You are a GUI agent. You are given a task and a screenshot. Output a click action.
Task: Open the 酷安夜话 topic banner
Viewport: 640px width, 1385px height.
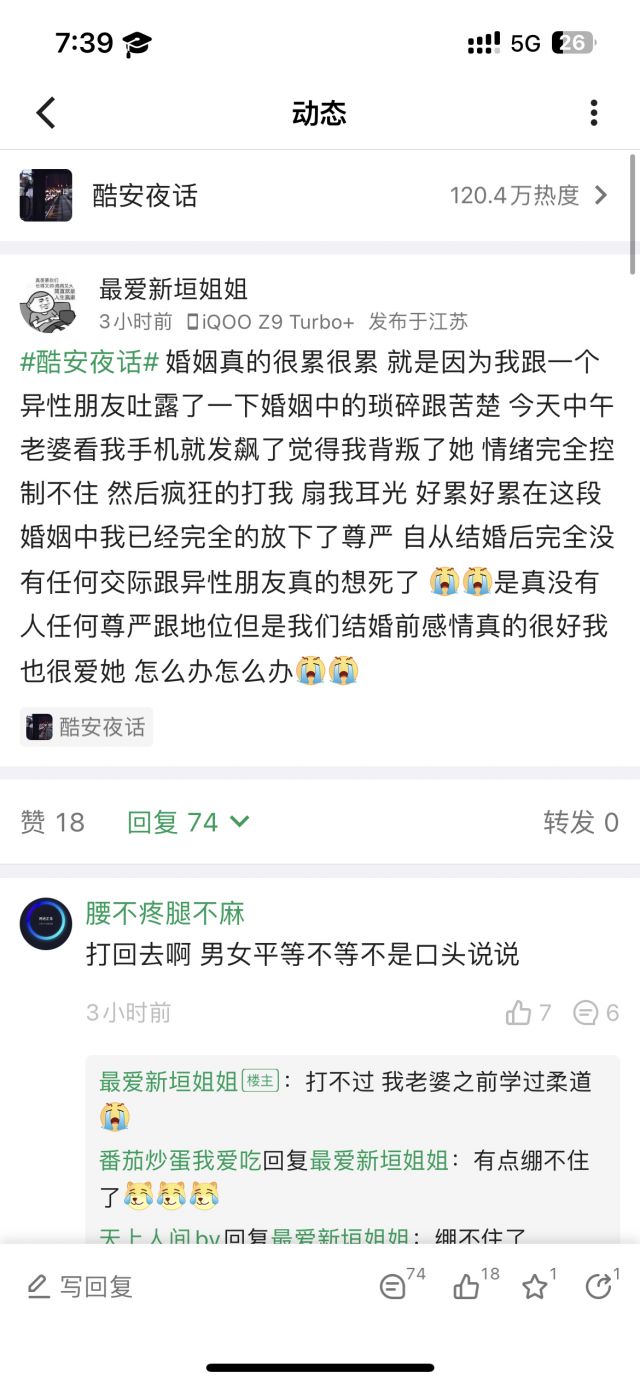[x=320, y=195]
